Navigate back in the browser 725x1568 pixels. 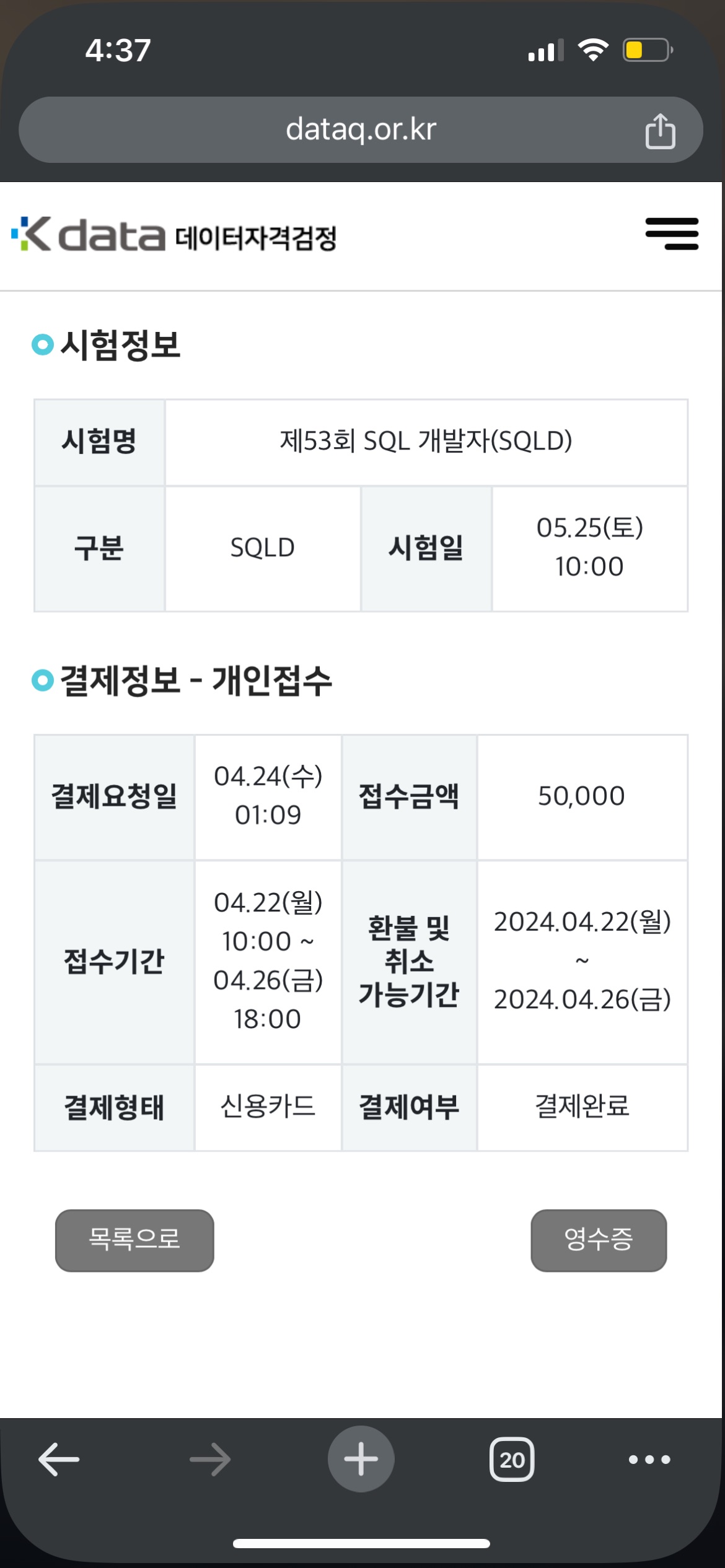(59, 1460)
